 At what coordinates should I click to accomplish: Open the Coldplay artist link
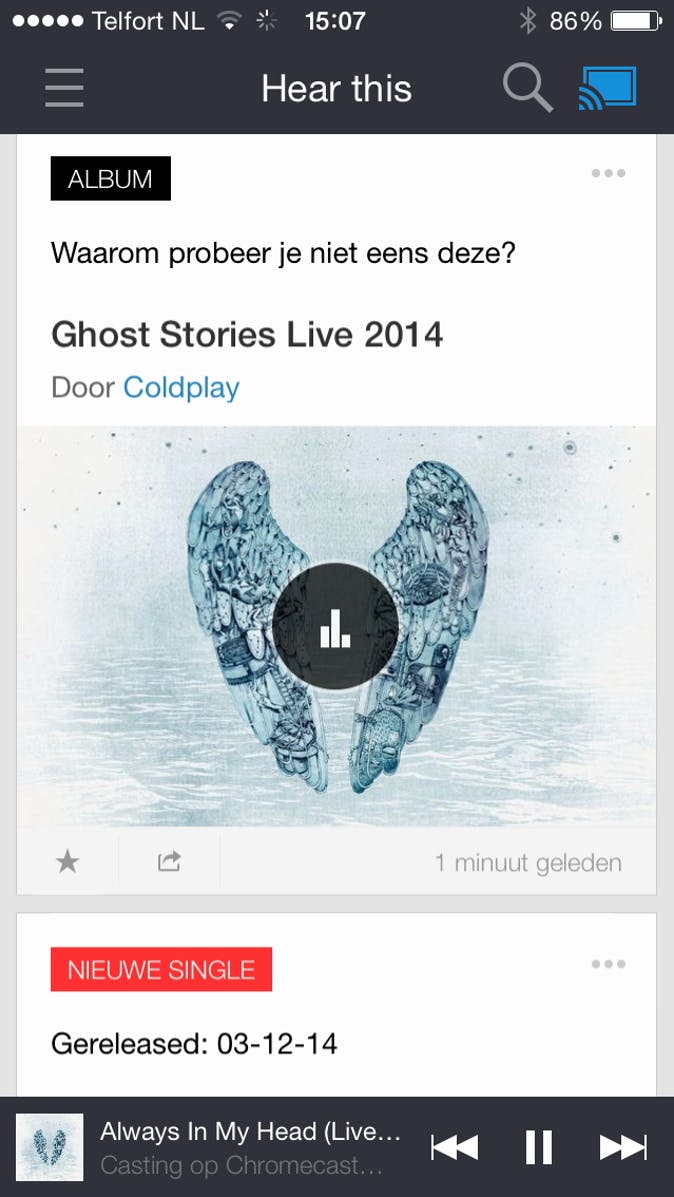tap(181, 387)
